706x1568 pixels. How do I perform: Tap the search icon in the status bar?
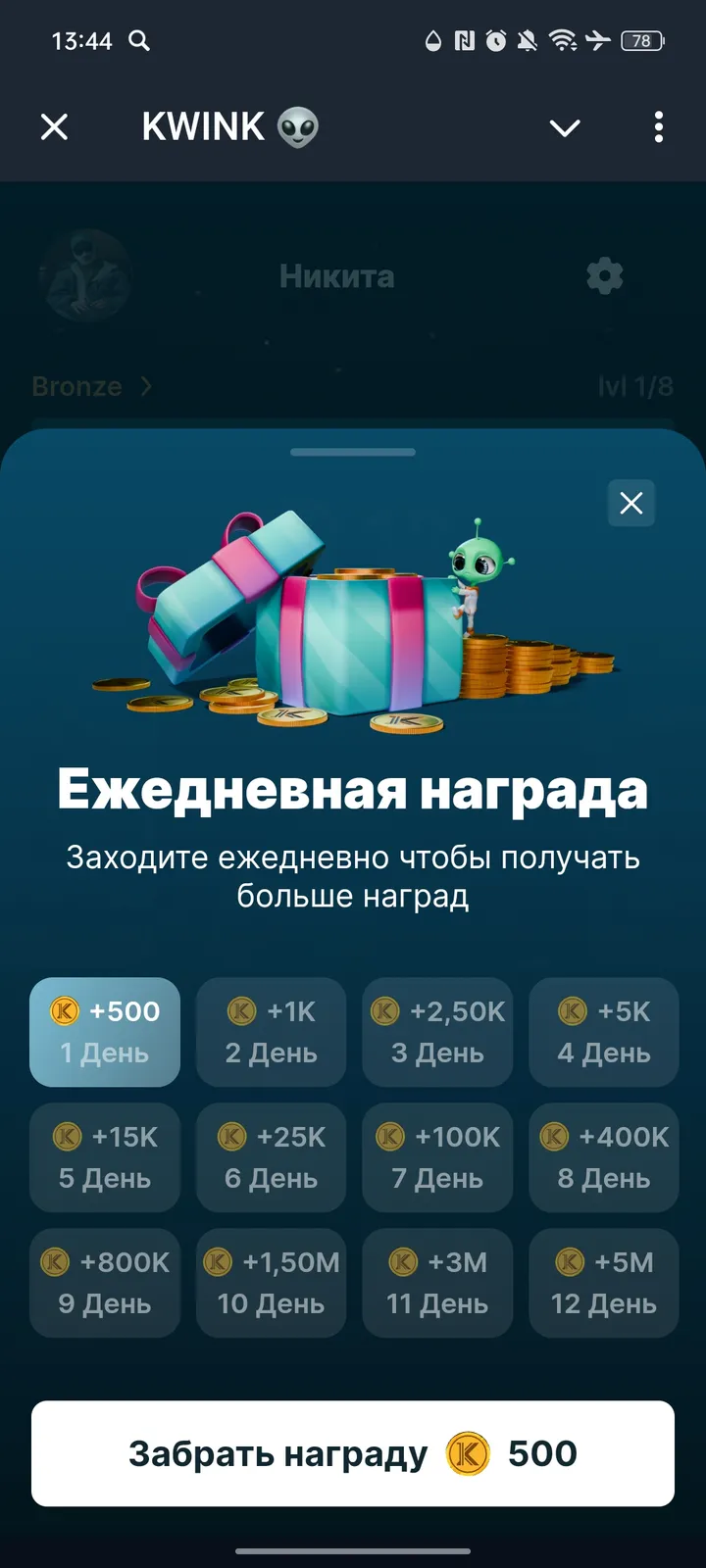(138, 41)
